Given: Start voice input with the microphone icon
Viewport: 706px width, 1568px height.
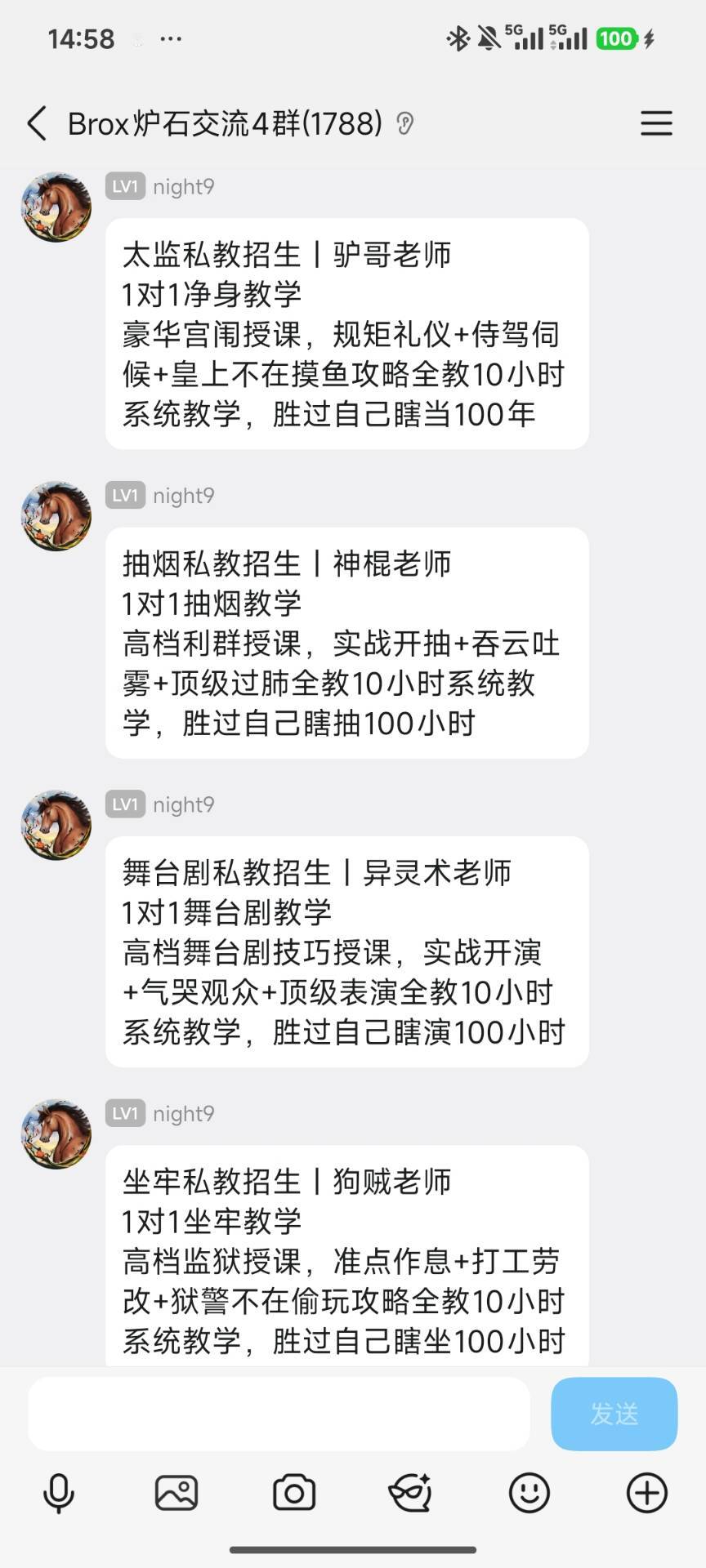Looking at the screenshot, I should click(59, 1494).
